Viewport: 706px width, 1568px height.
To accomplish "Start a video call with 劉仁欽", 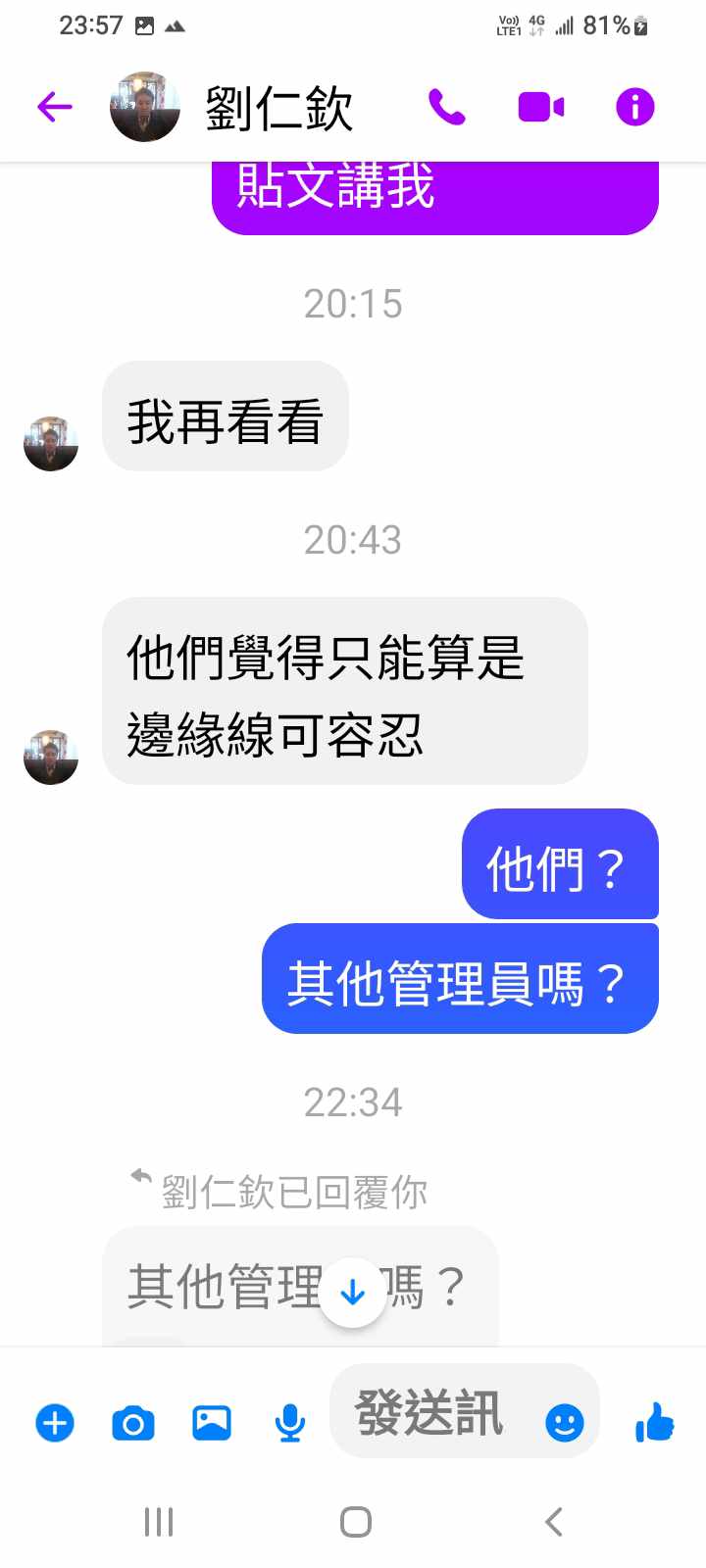I will click(540, 107).
